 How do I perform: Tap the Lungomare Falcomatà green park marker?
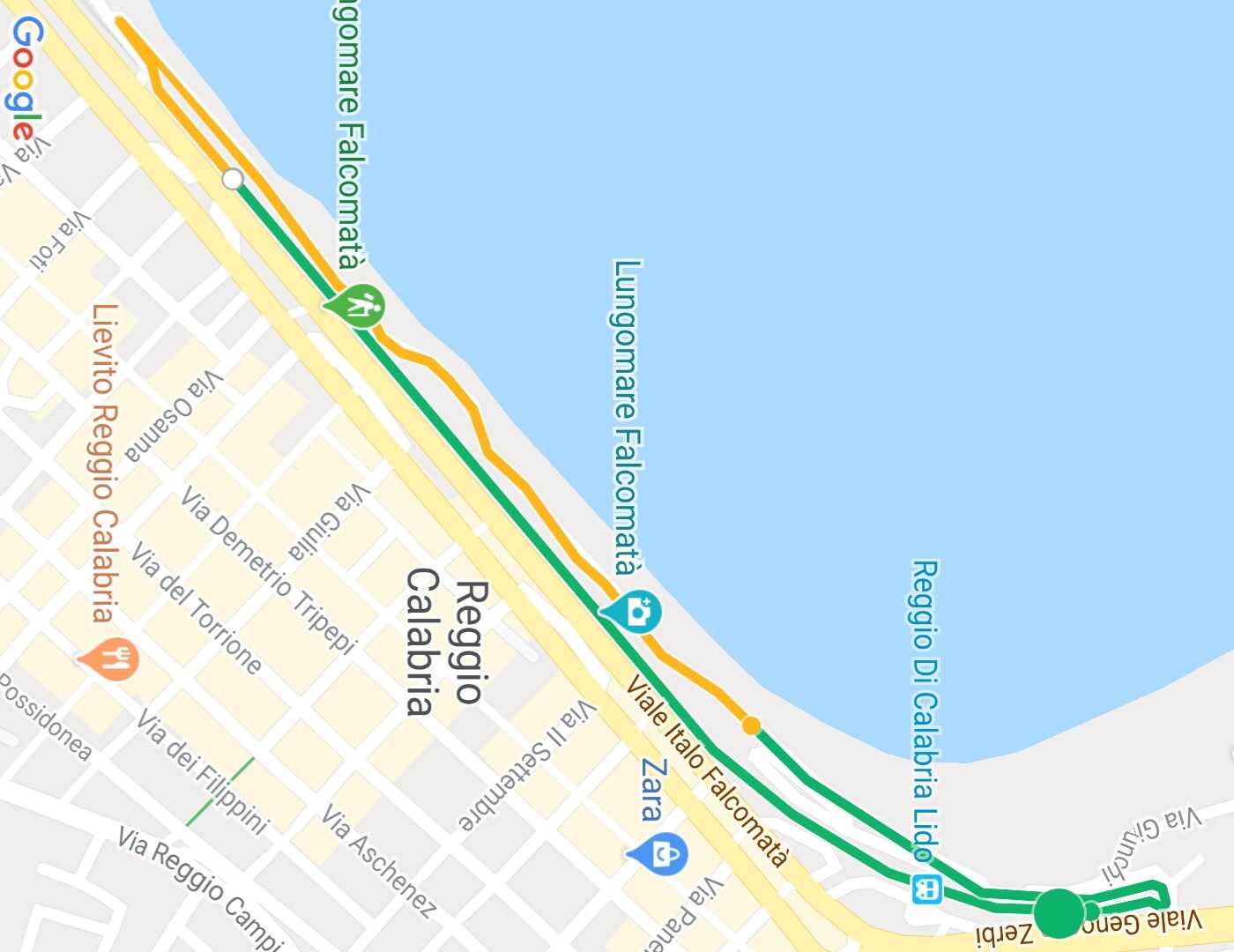point(359,306)
